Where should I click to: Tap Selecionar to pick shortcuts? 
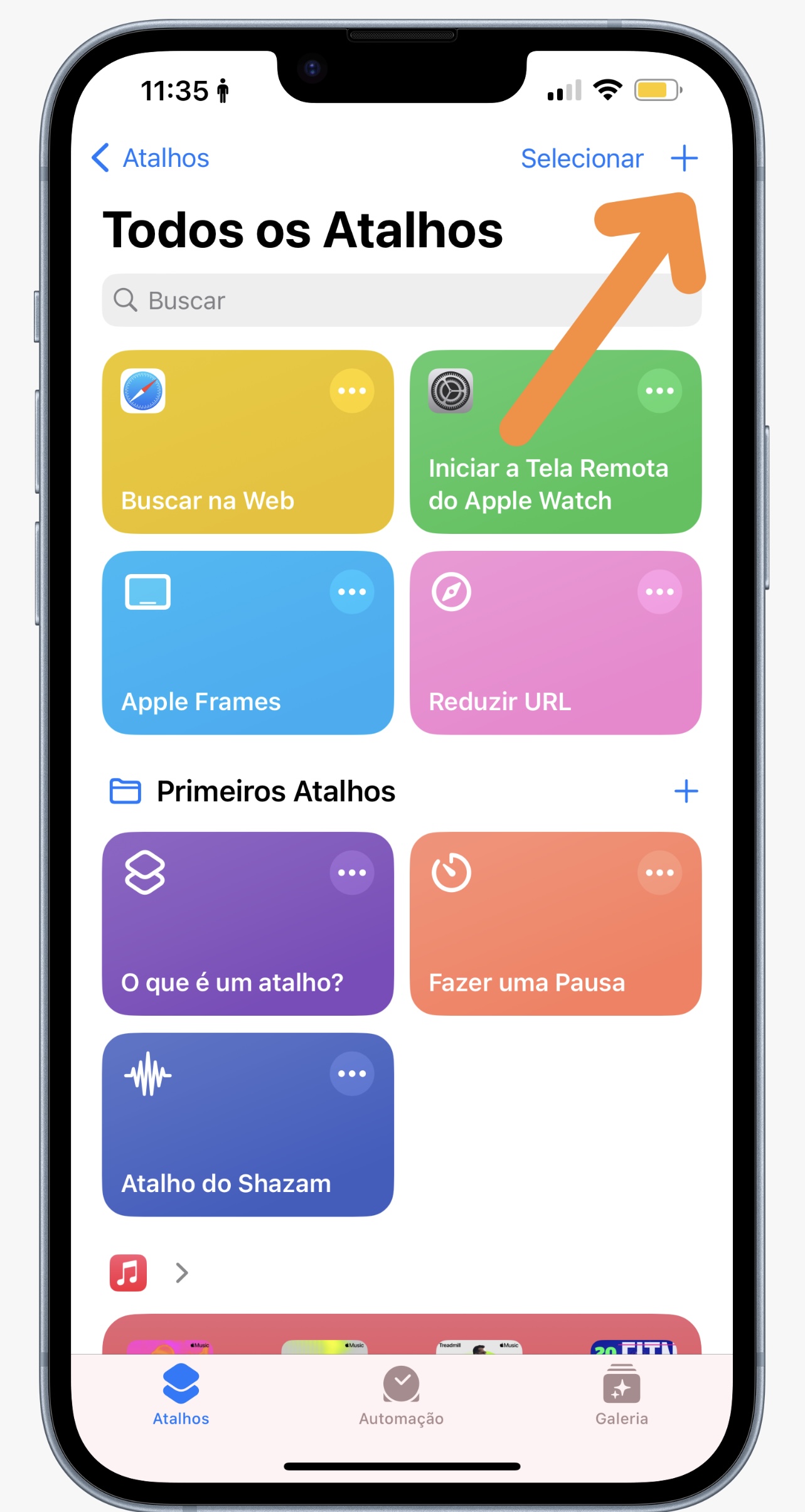click(x=582, y=159)
